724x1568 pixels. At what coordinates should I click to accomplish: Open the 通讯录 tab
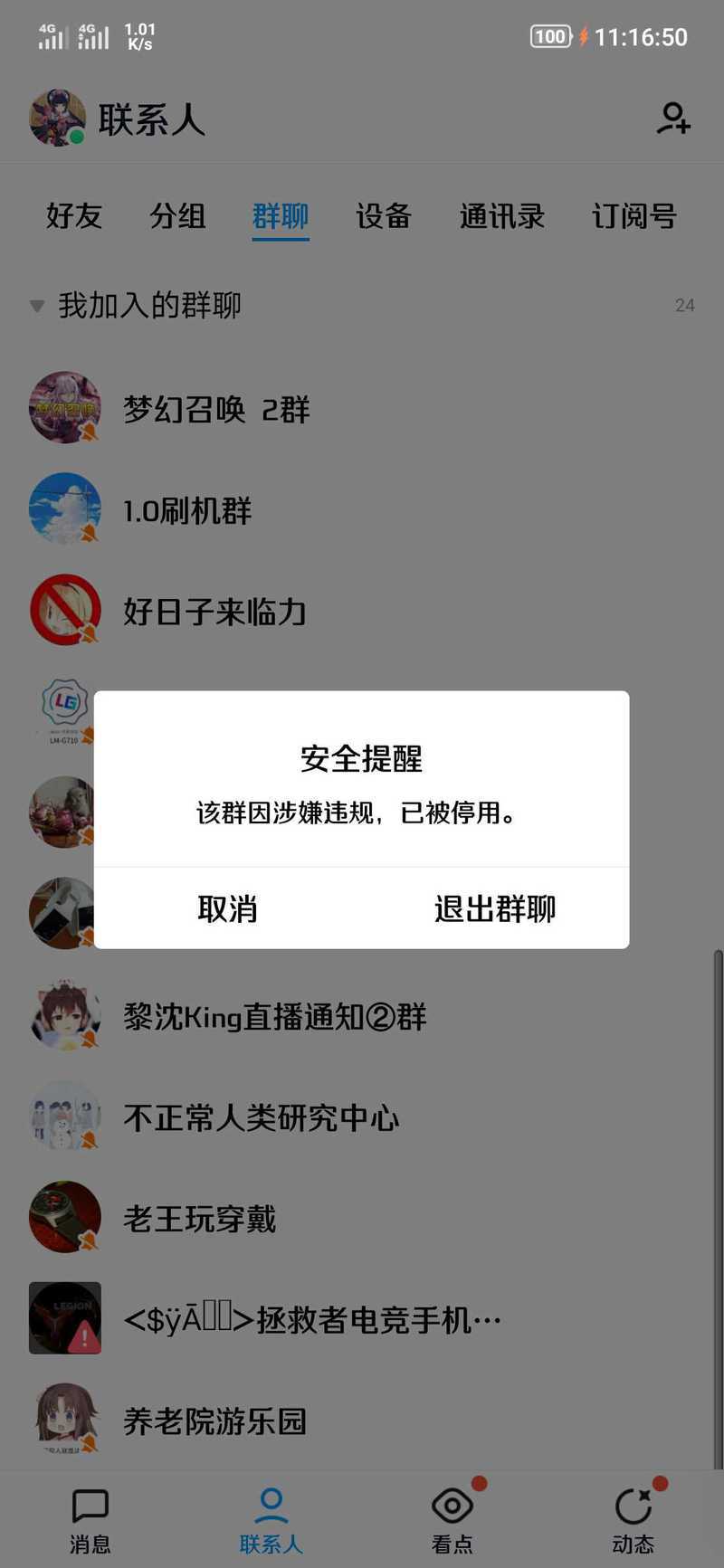(x=502, y=216)
